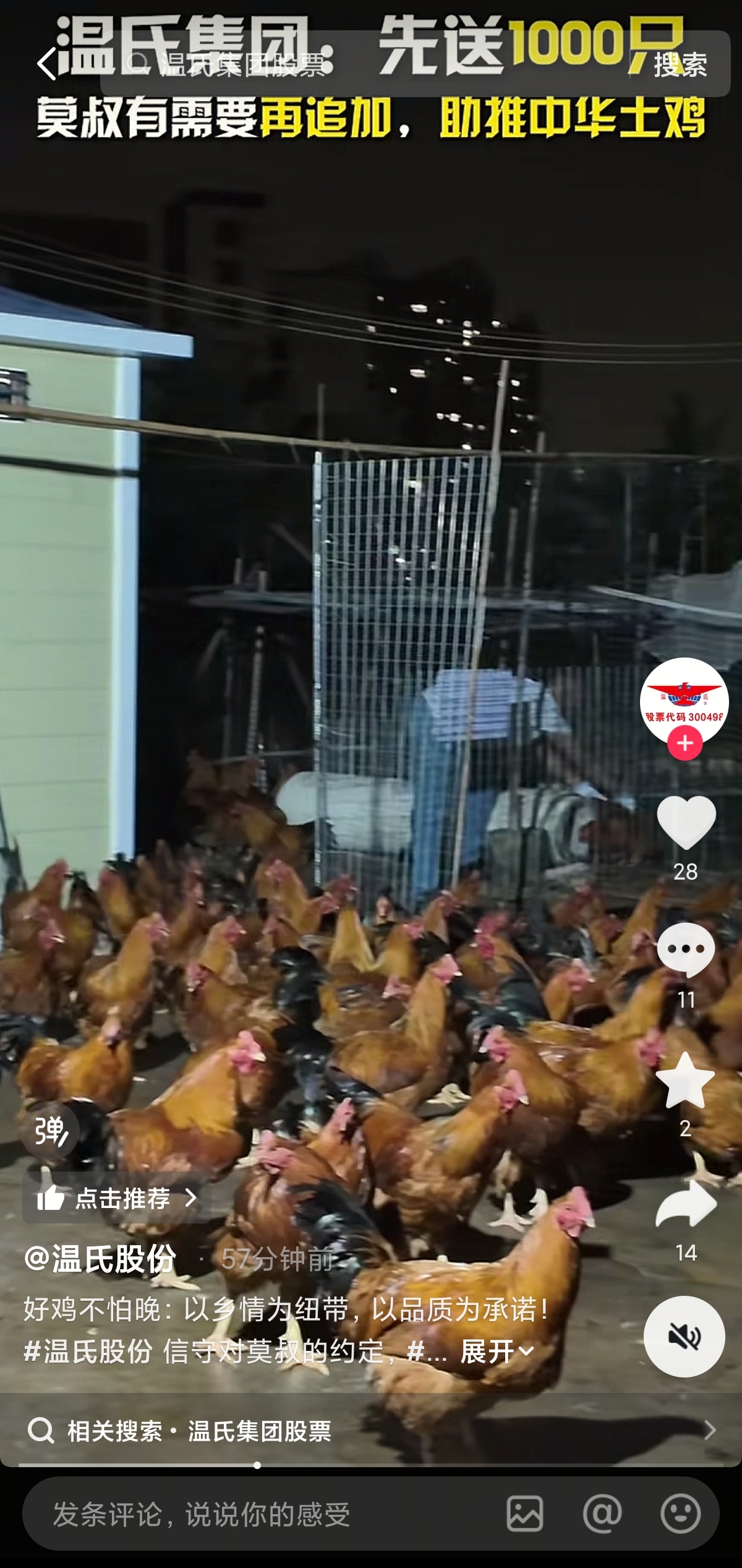
Task: Tap the 搜索 button
Action: point(680,64)
